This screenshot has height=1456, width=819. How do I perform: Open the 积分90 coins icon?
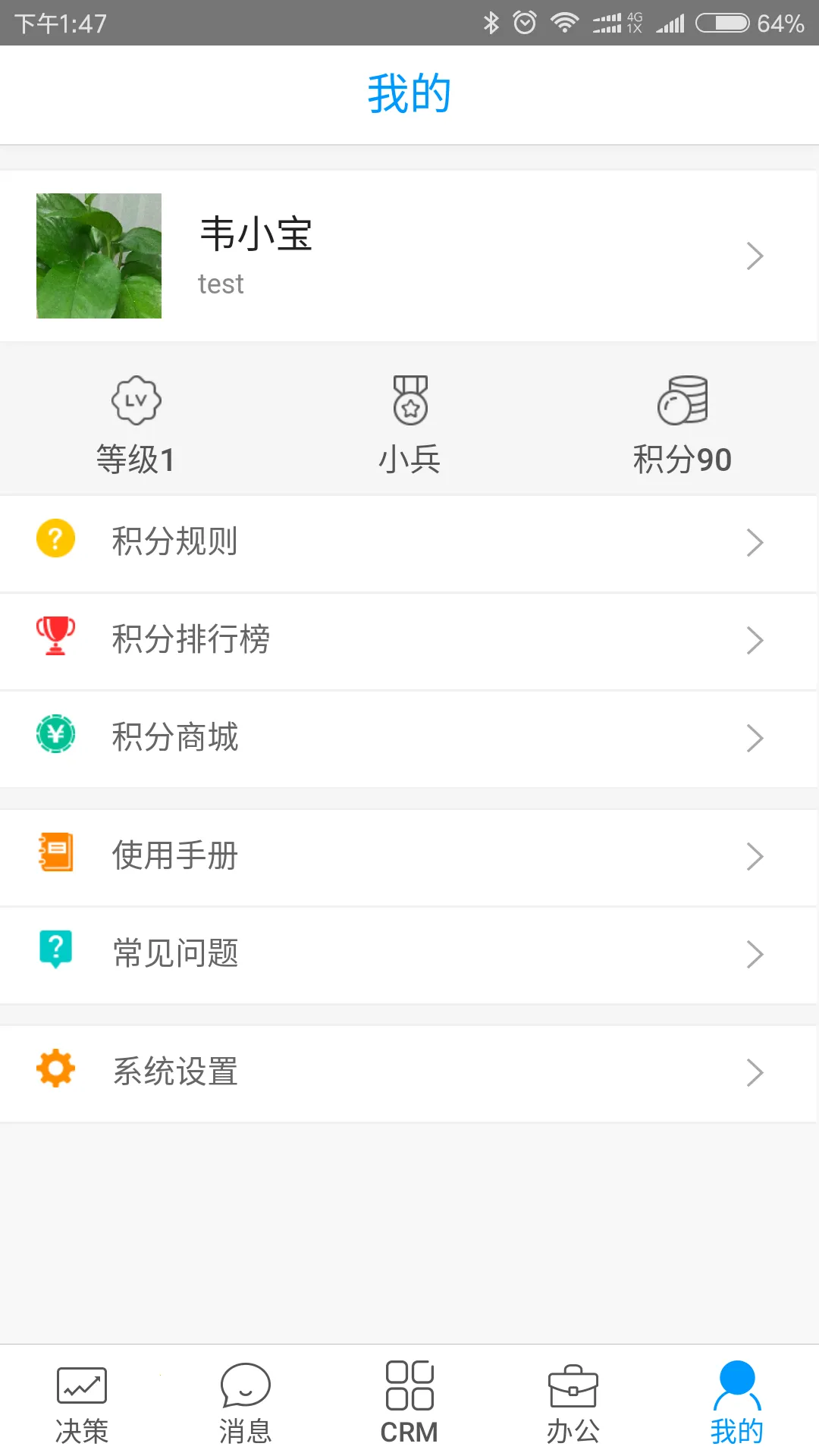coord(681,400)
